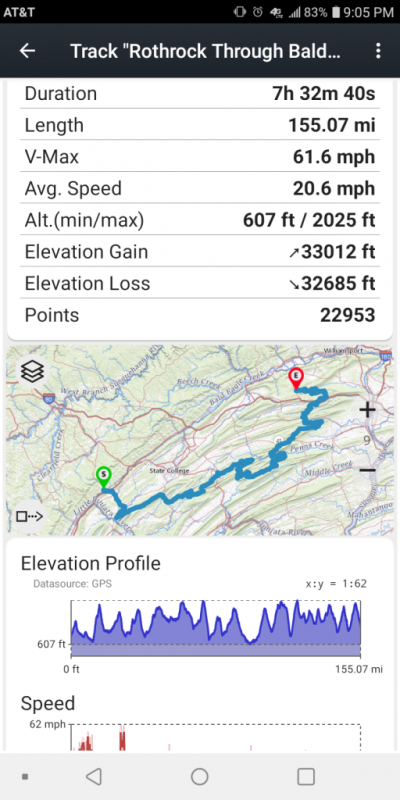Zoom in on the map
This screenshot has height=800, width=400.
(x=367, y=409)
